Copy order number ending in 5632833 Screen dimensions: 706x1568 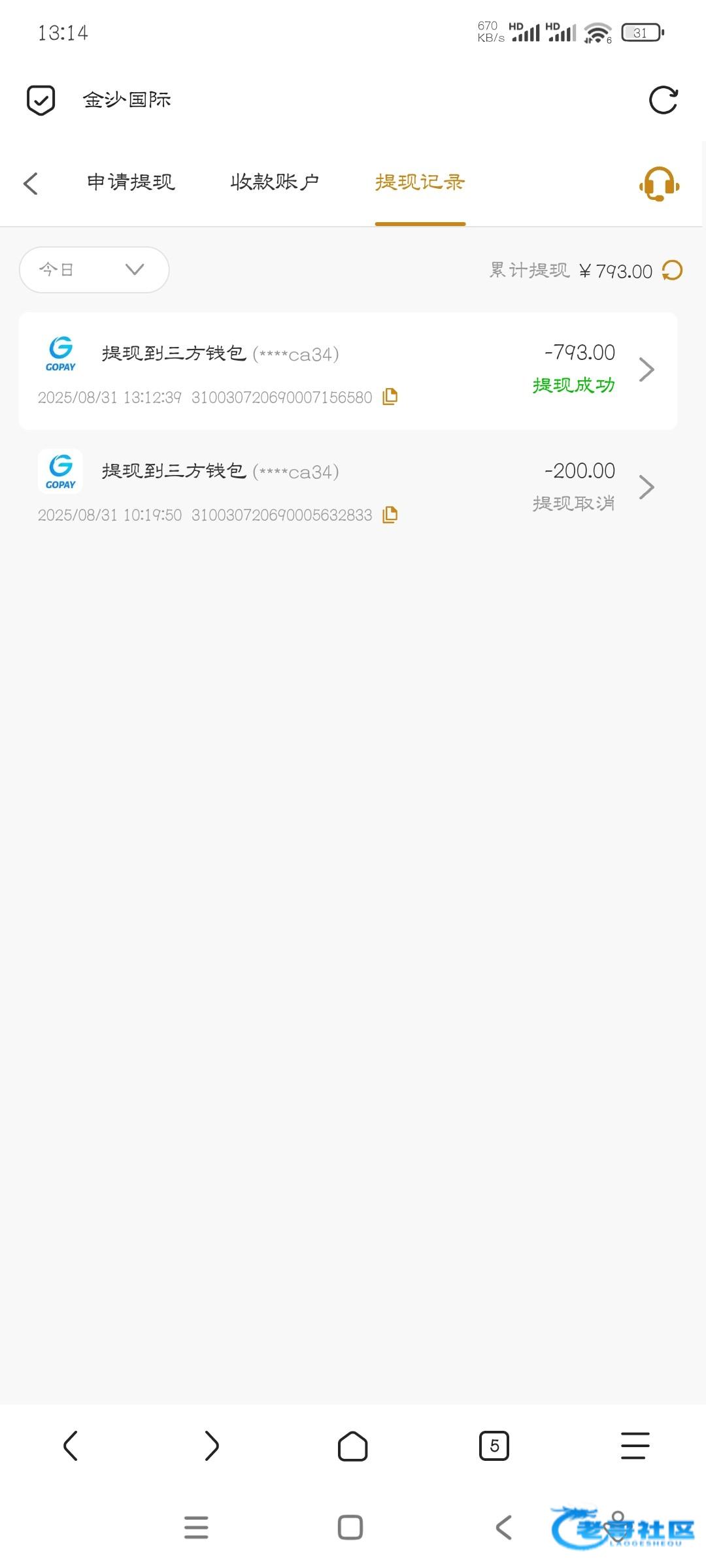tap(390, 515)
